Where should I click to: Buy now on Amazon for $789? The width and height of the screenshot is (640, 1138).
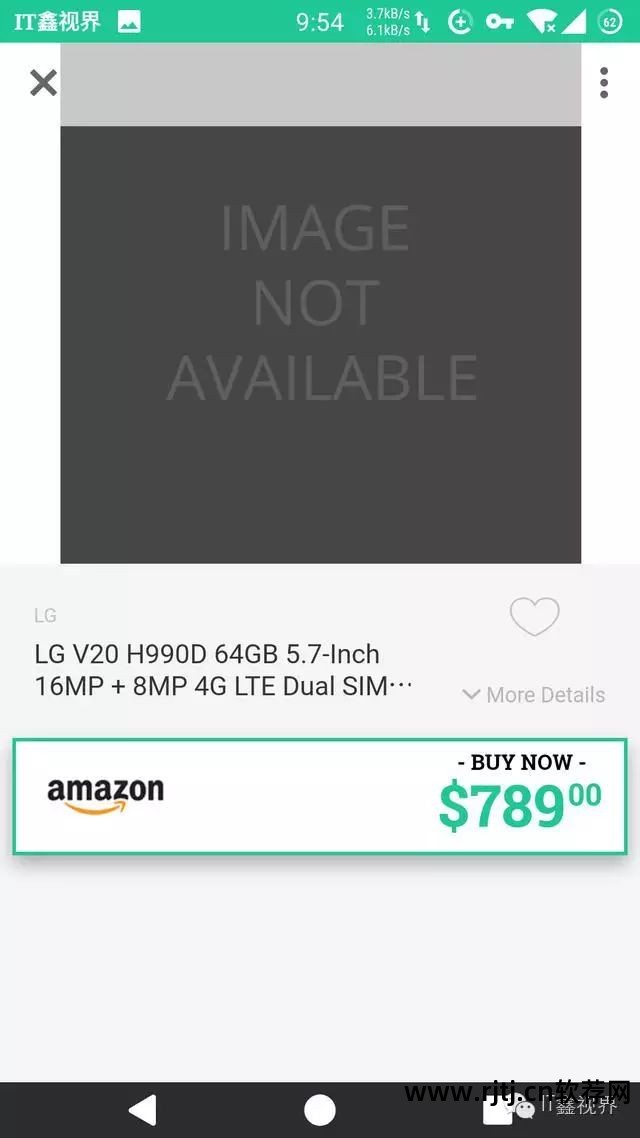tap(320, 796)
